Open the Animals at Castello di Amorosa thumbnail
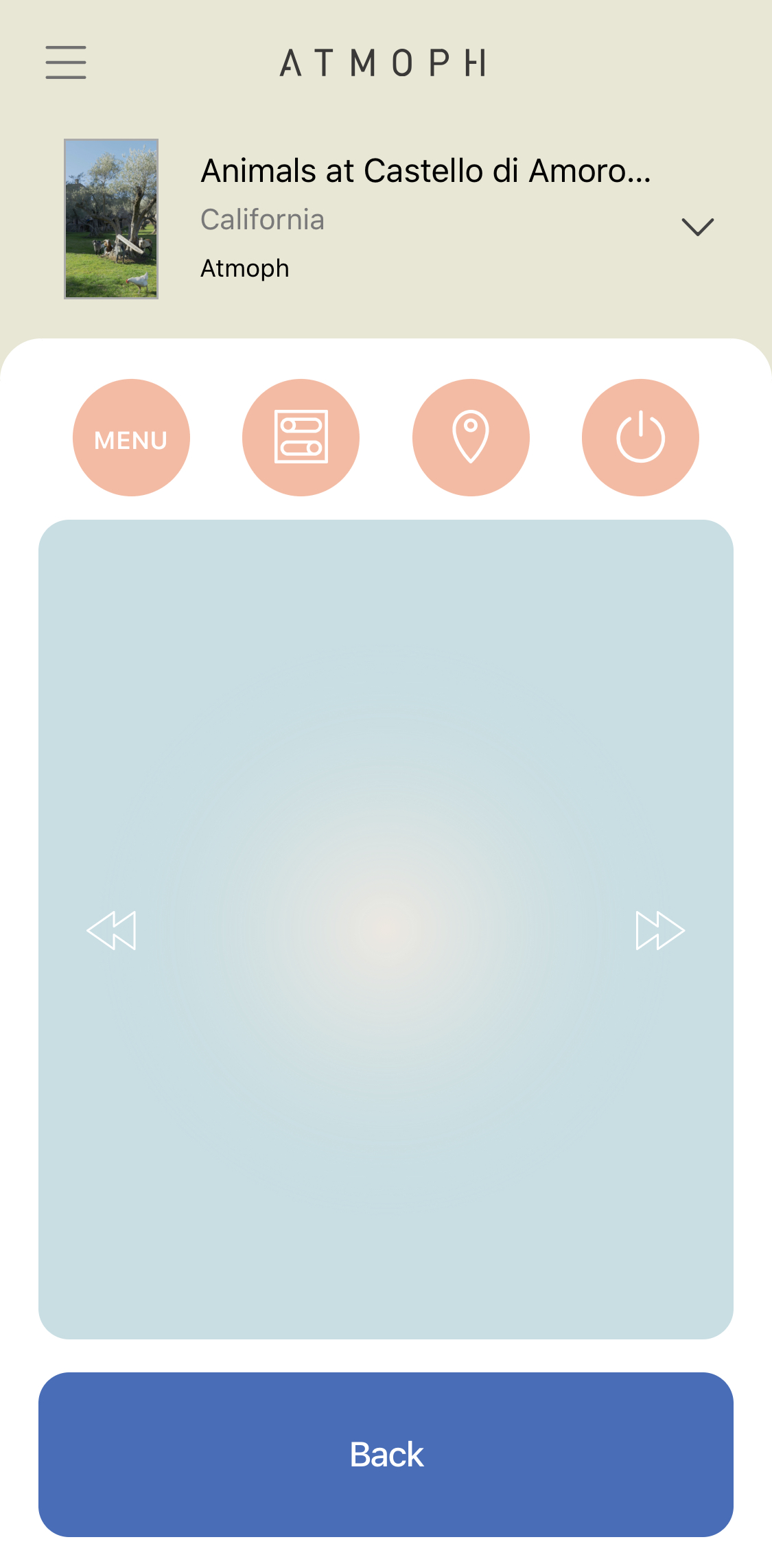The image size is (772, 1568). [x=111, y=219]
